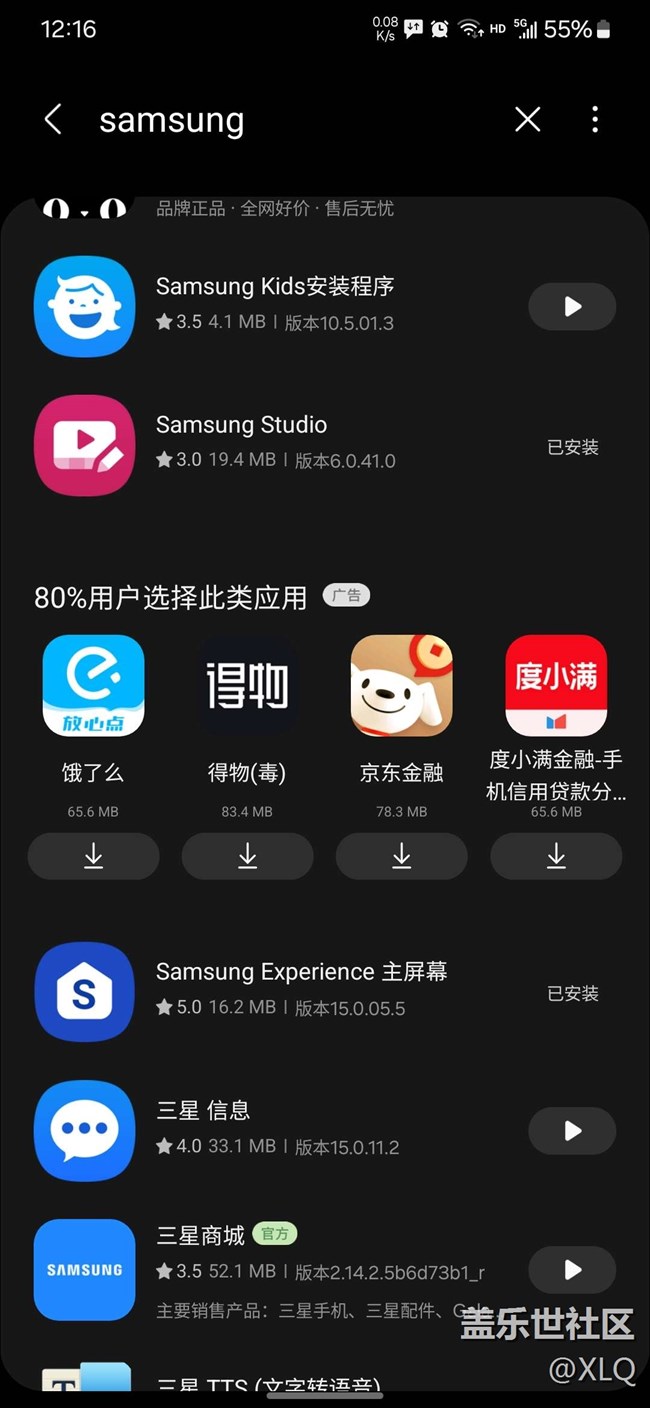Image resolution: width=650 pixels, height=1408 pixels.
Task: Launch 三星 信息 with its play button
Action: click(572, 1130)
